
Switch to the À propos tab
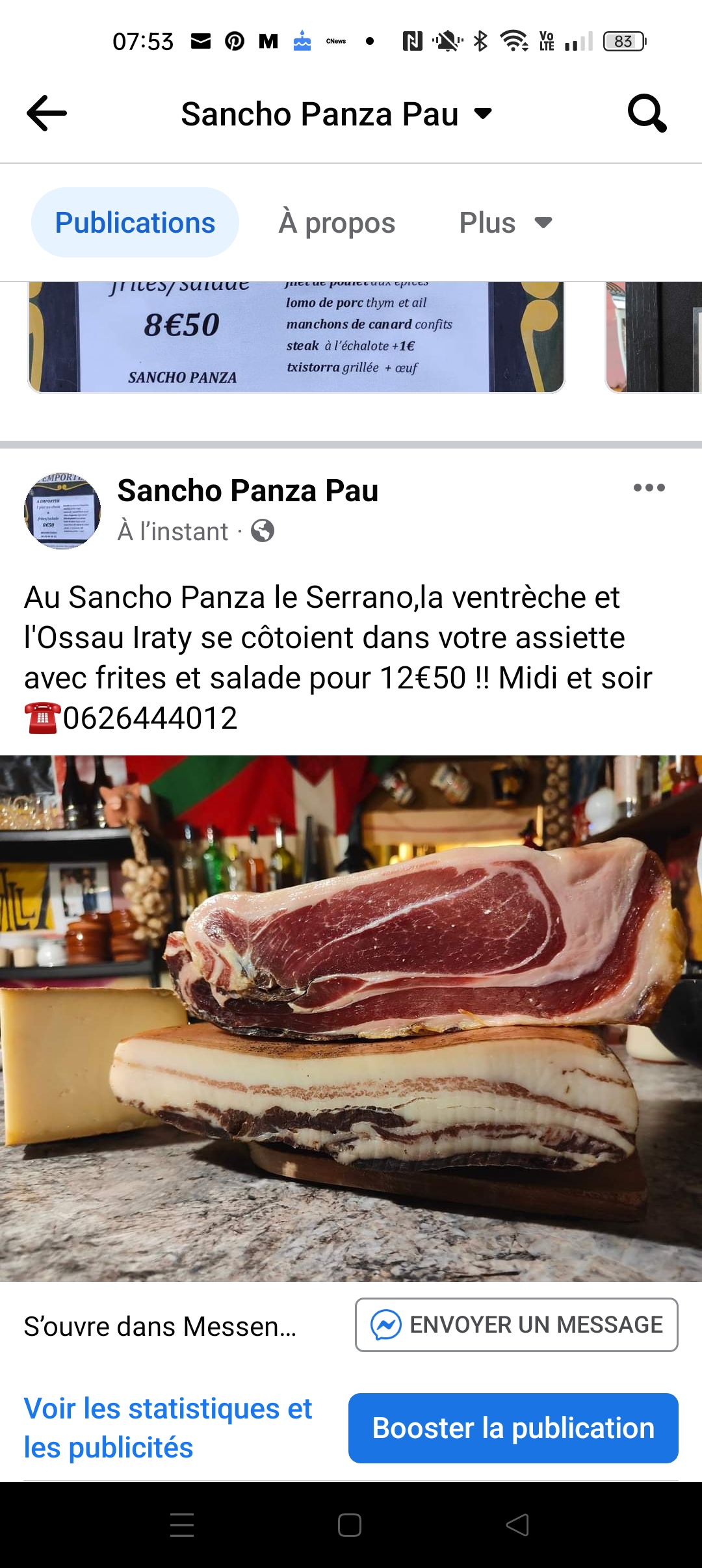(x=337, y=222)
